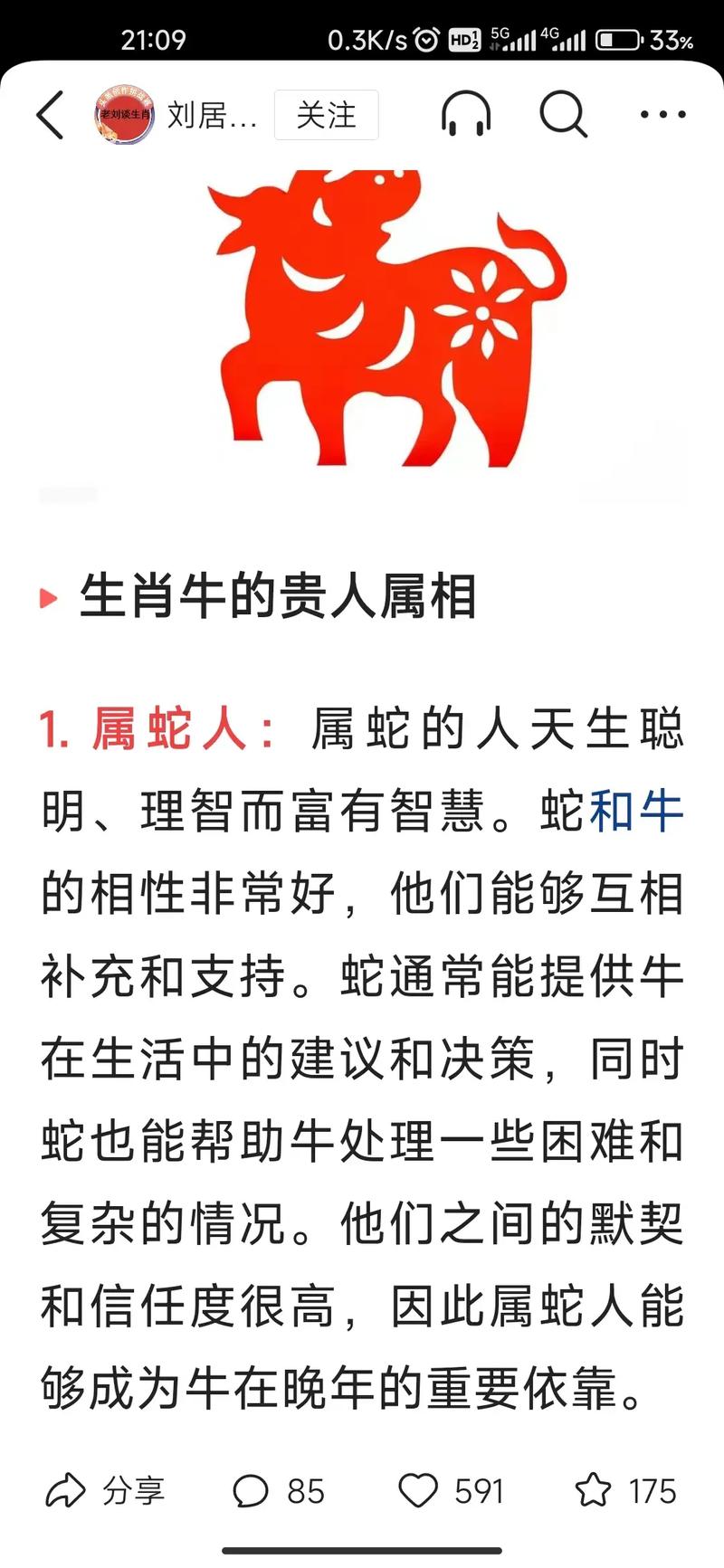The image size is (724, 1568).
Task: Open the three-dot overflow menu
Action: tap(662, 115)
